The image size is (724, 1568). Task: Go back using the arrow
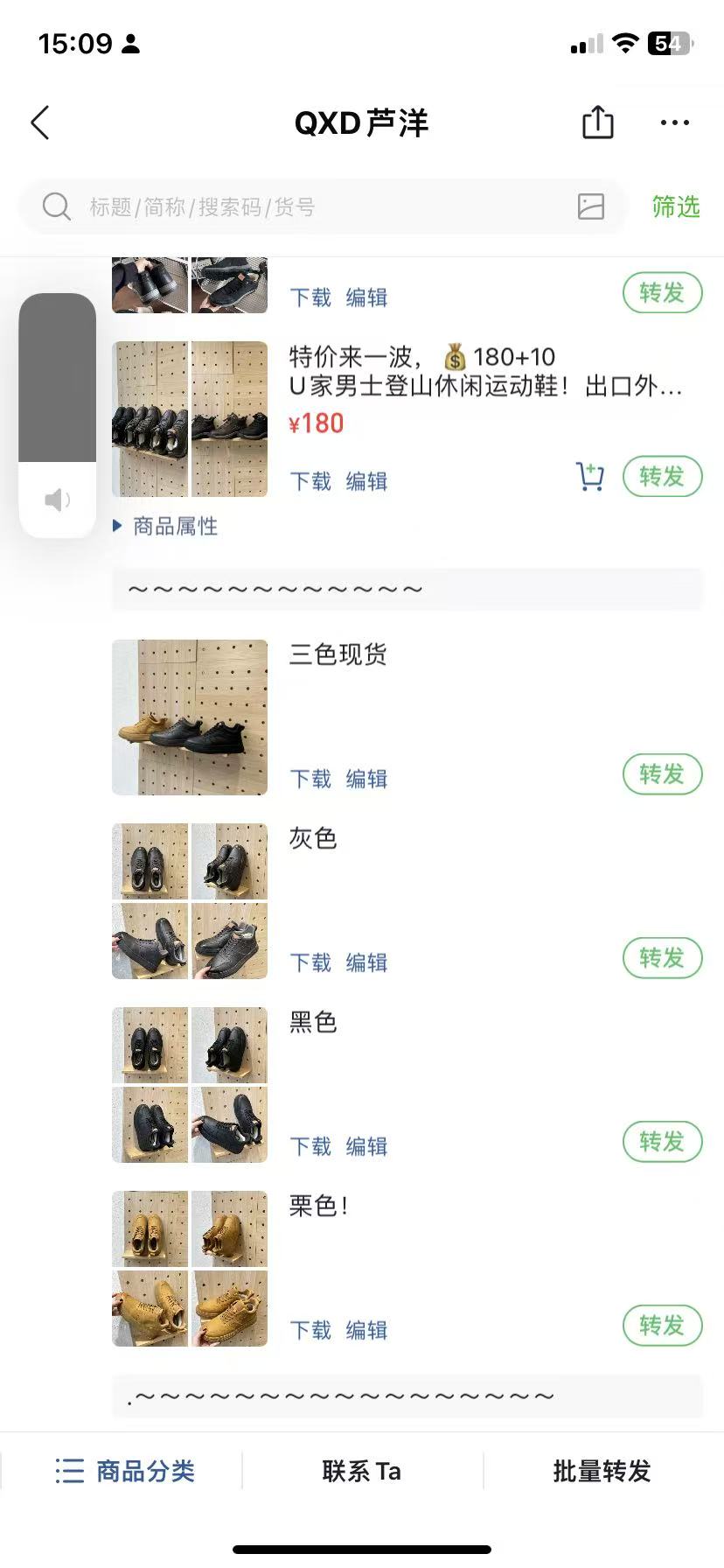(40, 122)
